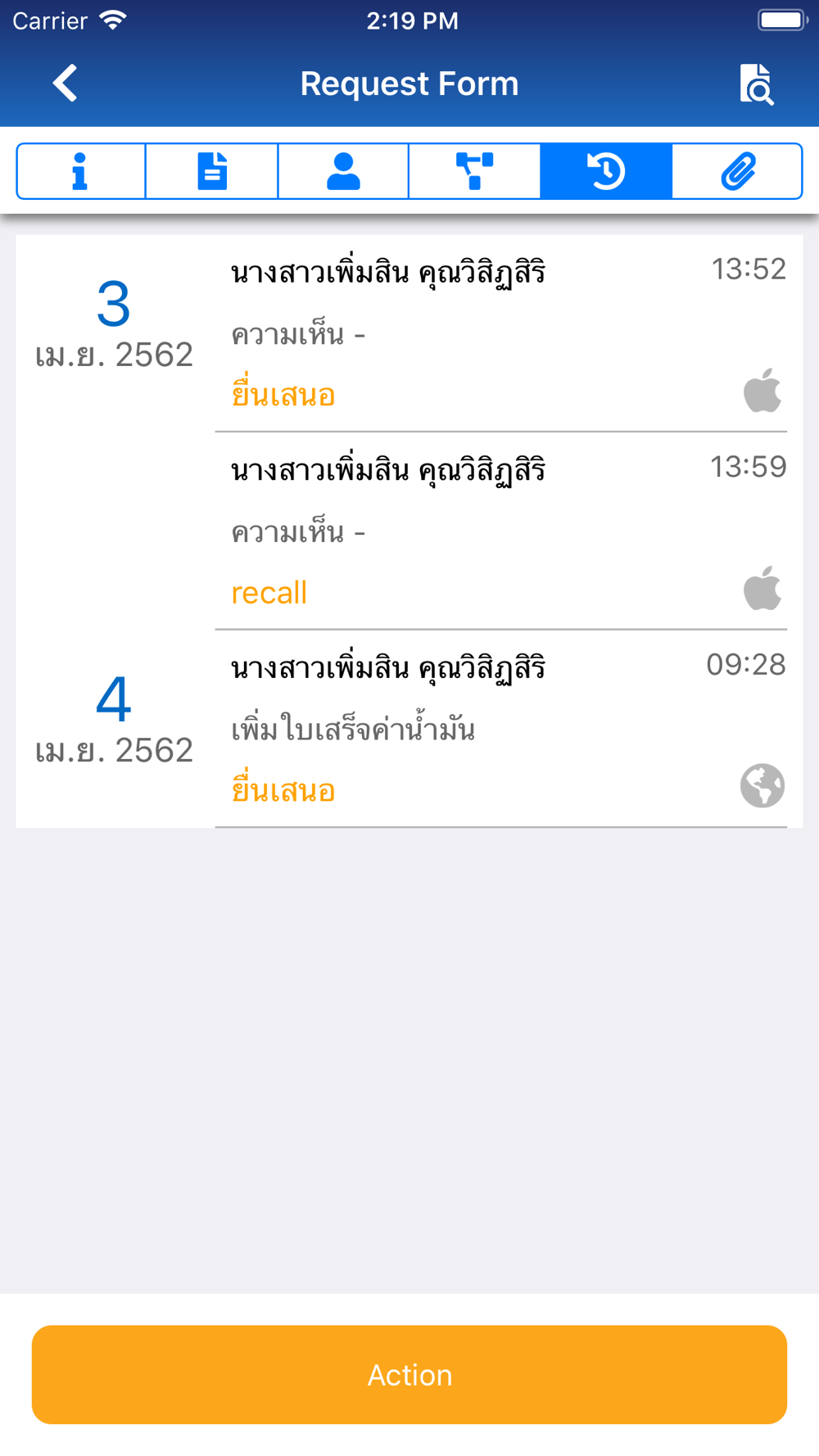
Task: Open the 09:28 history entry
Action: point(500,729)
